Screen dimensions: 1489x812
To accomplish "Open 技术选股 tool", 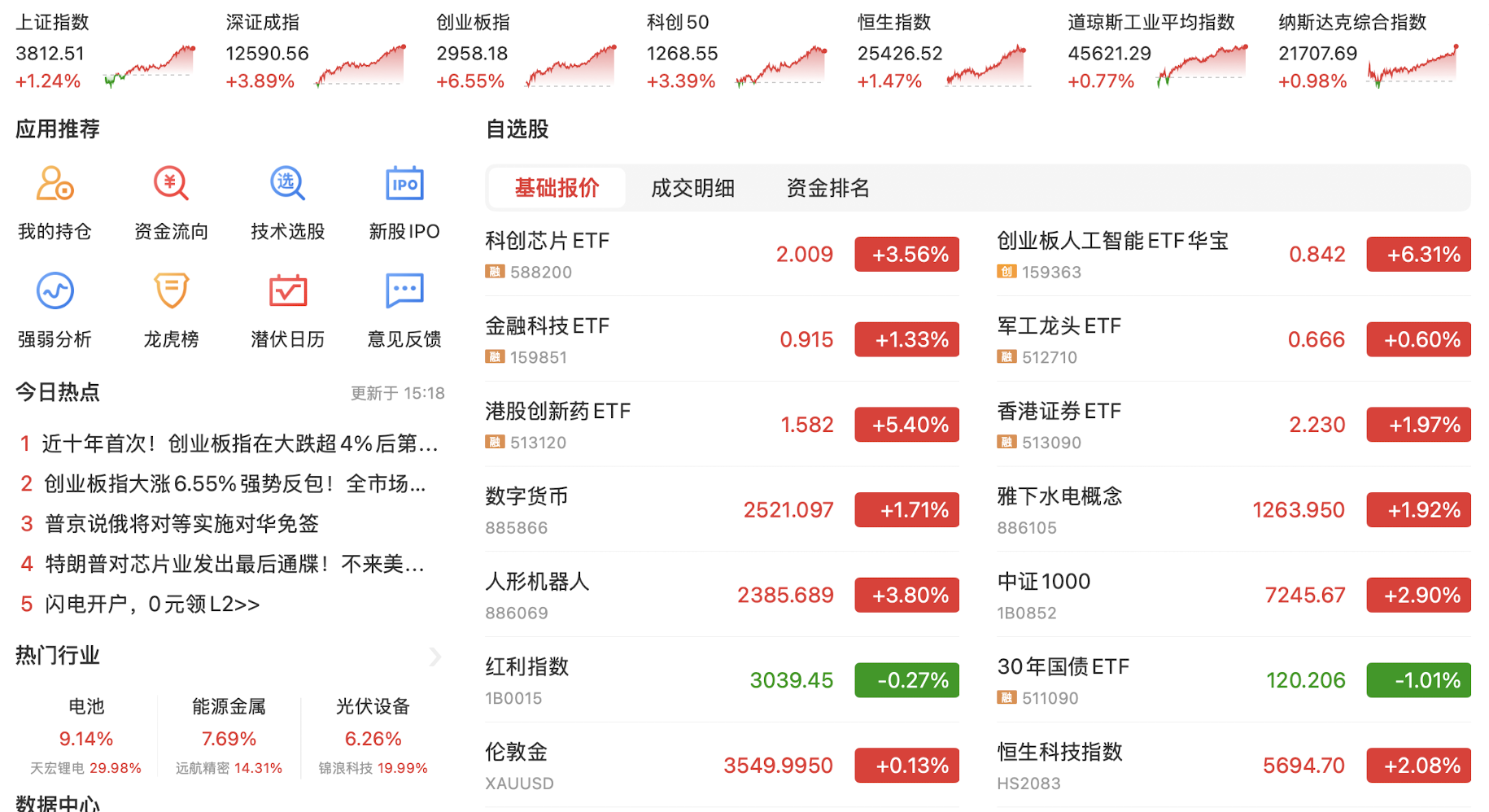I will coord(287,202).
